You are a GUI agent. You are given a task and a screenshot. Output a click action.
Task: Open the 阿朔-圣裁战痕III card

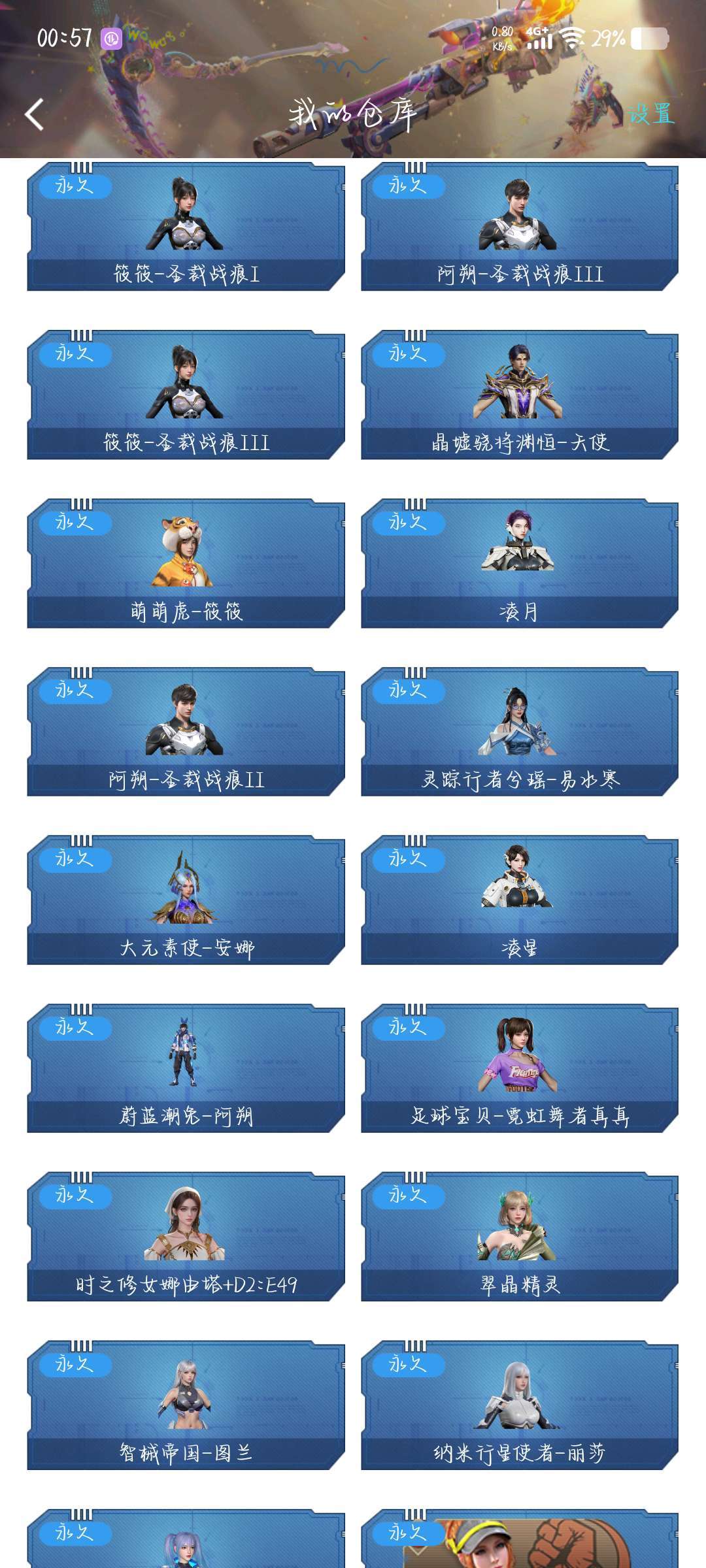pyautogui.click(x=519, y=227)
